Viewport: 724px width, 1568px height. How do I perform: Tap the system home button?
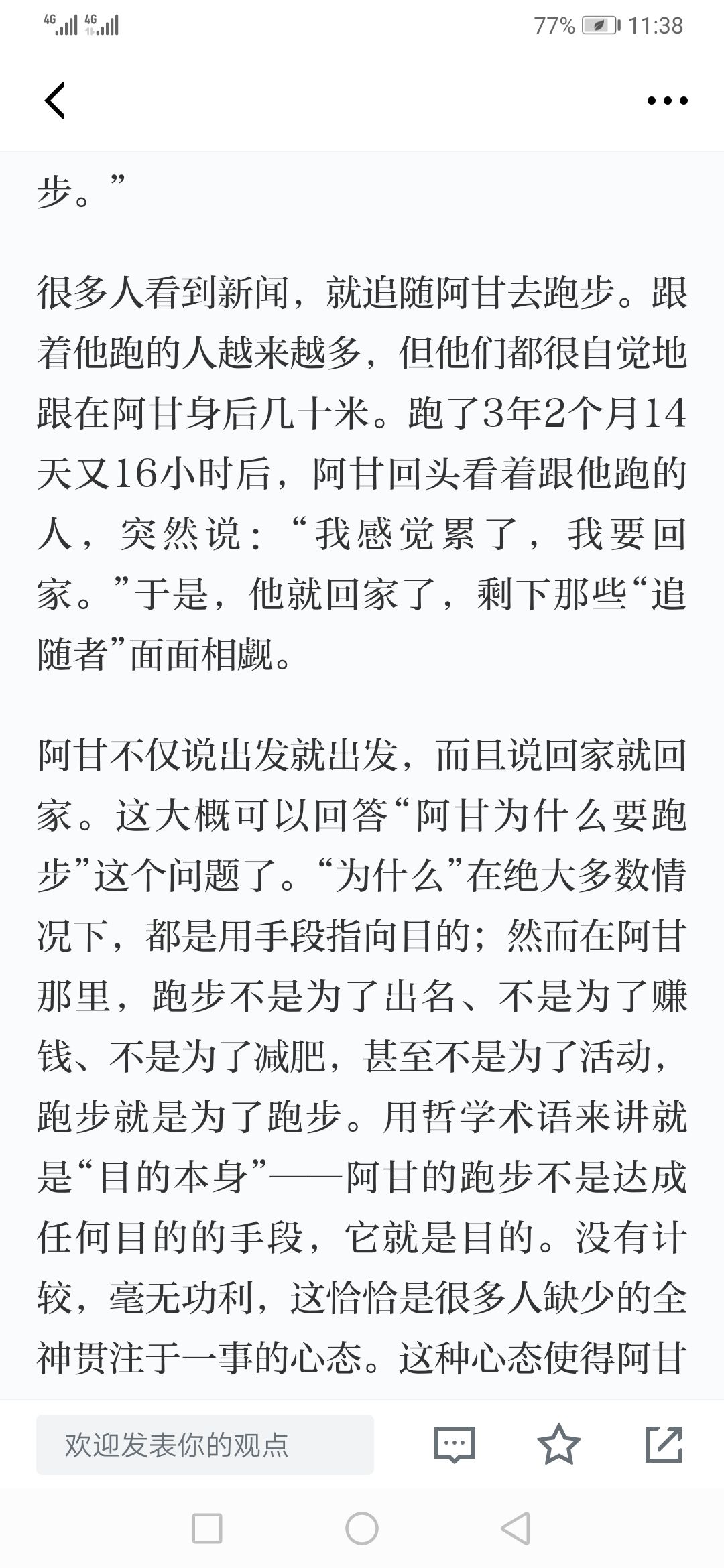(362, 1528)
